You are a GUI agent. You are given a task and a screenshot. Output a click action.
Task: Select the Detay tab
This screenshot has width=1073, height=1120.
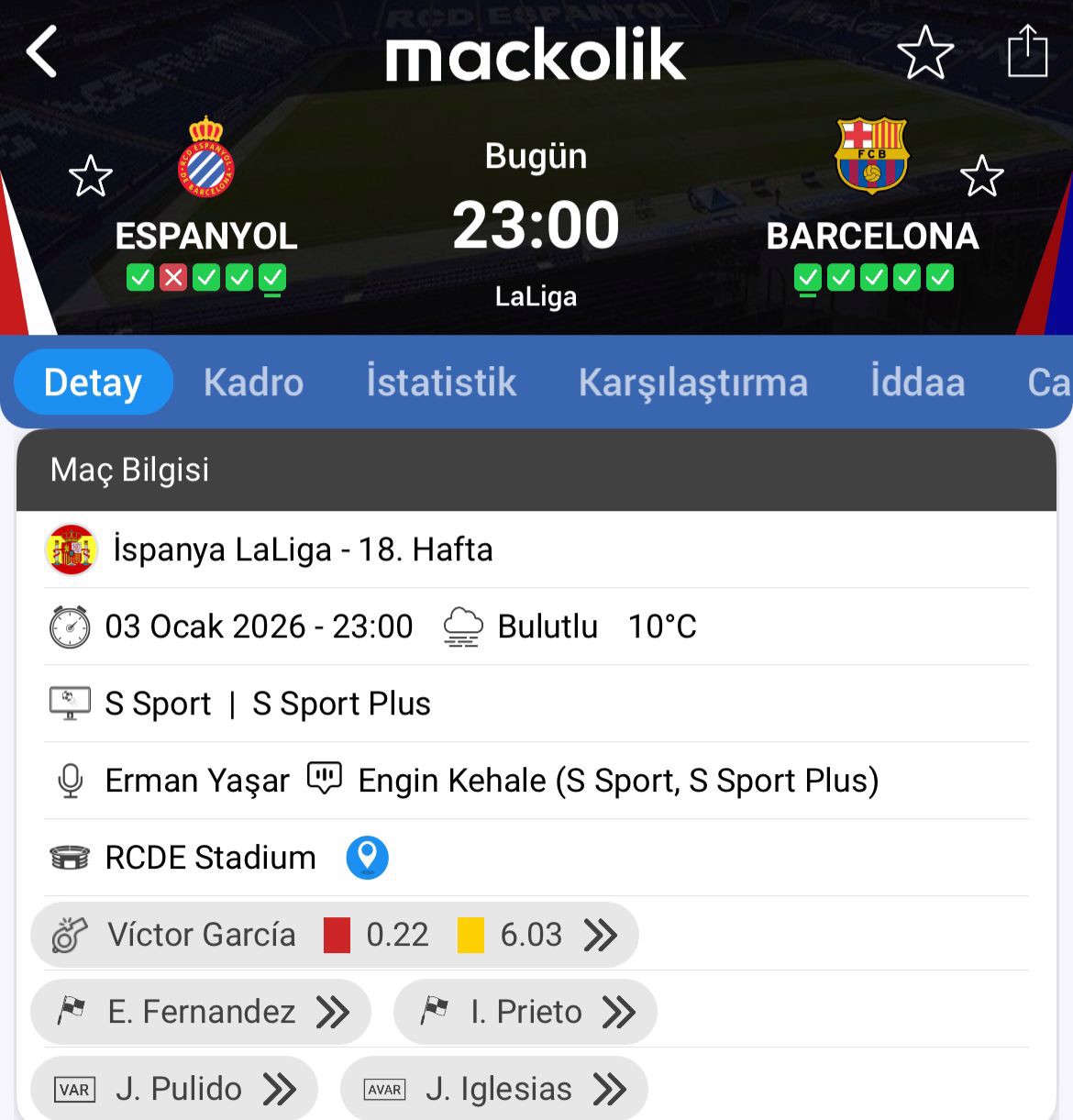click(93, 383)
